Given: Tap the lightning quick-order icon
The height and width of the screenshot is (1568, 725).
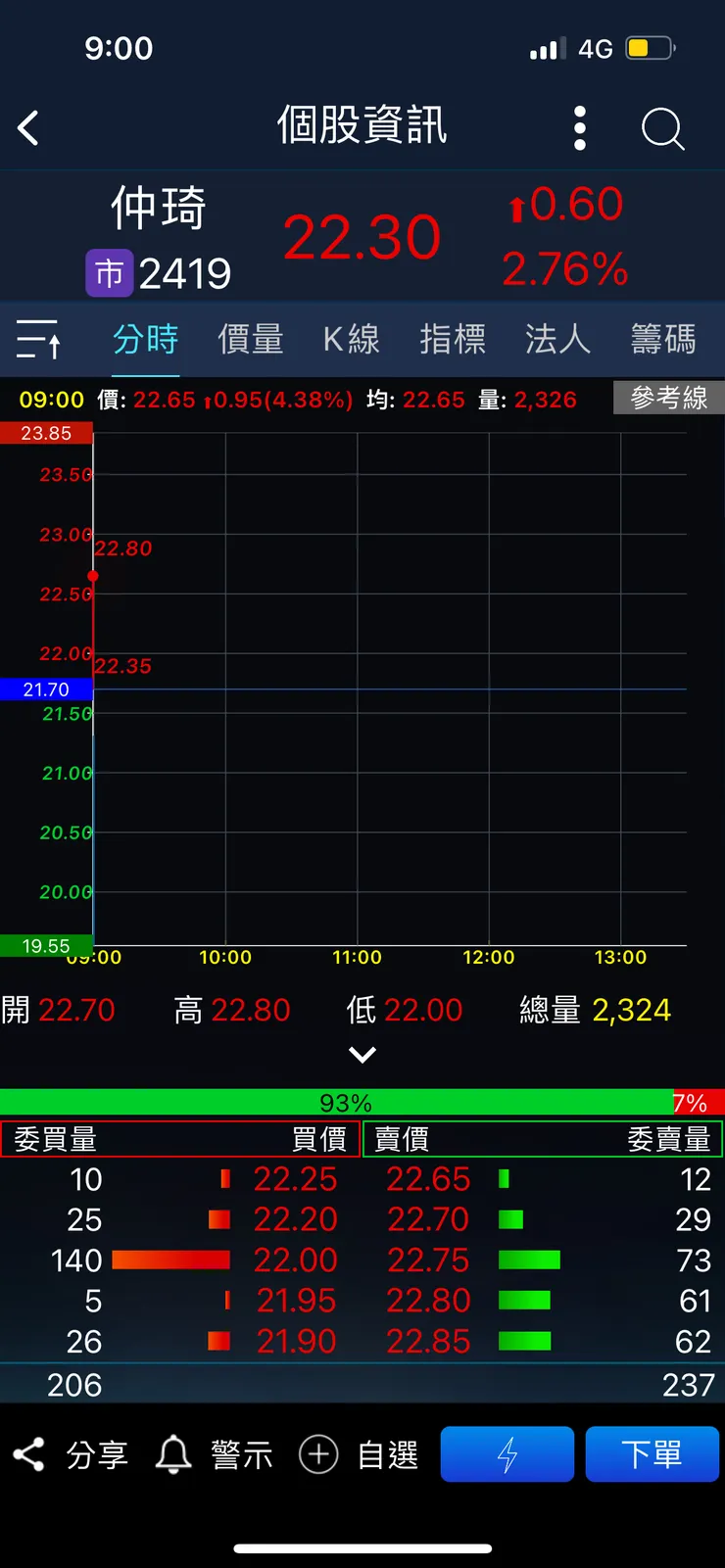Looking at the screenshot, I should coord(507,1454).
